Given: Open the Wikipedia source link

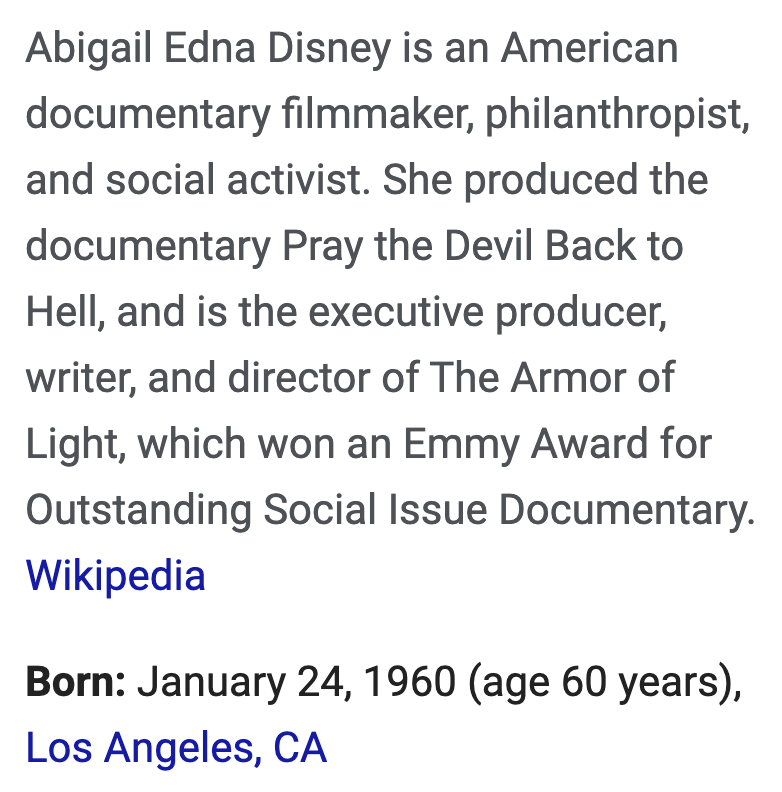Looking at the screenshot, I should (x=116, y=576).
